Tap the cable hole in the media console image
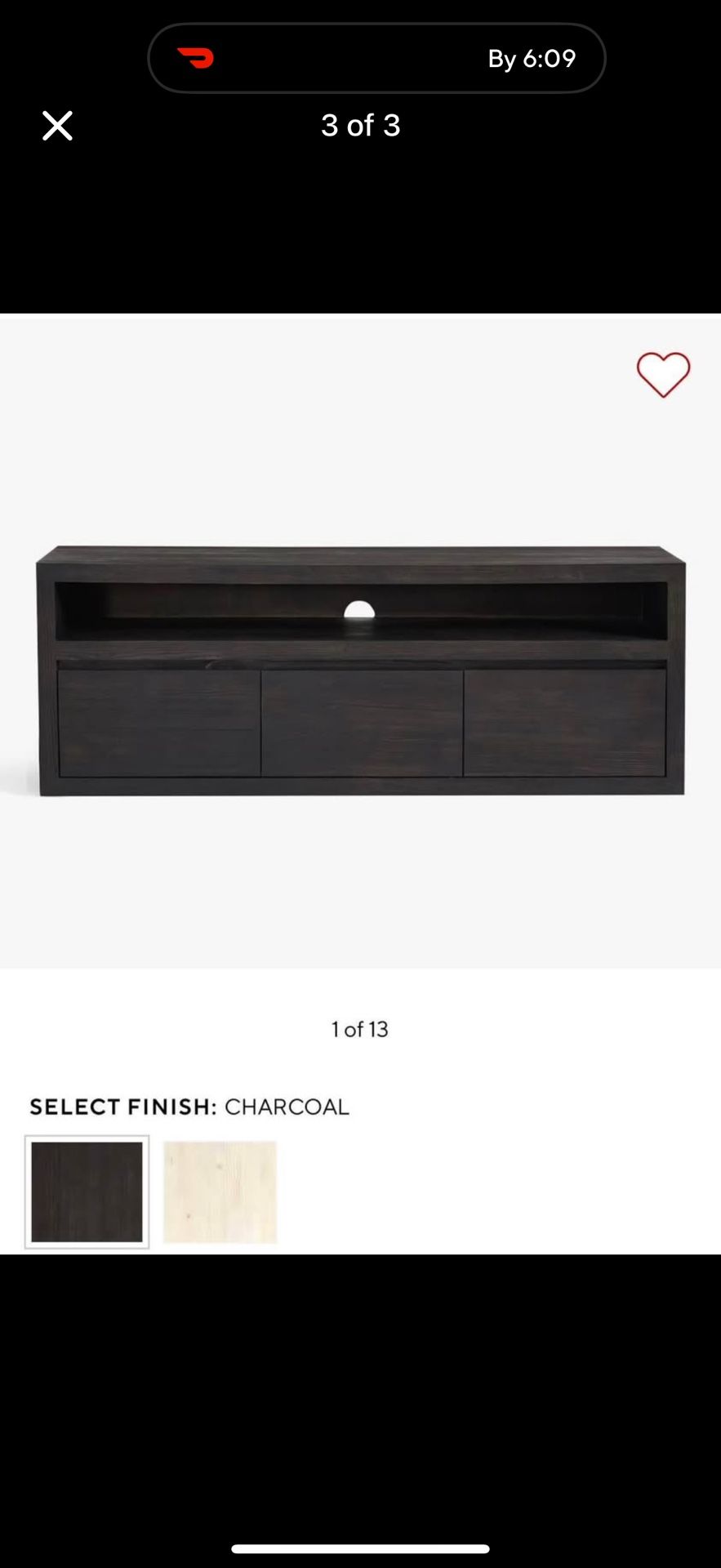721x1568 pixels. click(358, 608)
